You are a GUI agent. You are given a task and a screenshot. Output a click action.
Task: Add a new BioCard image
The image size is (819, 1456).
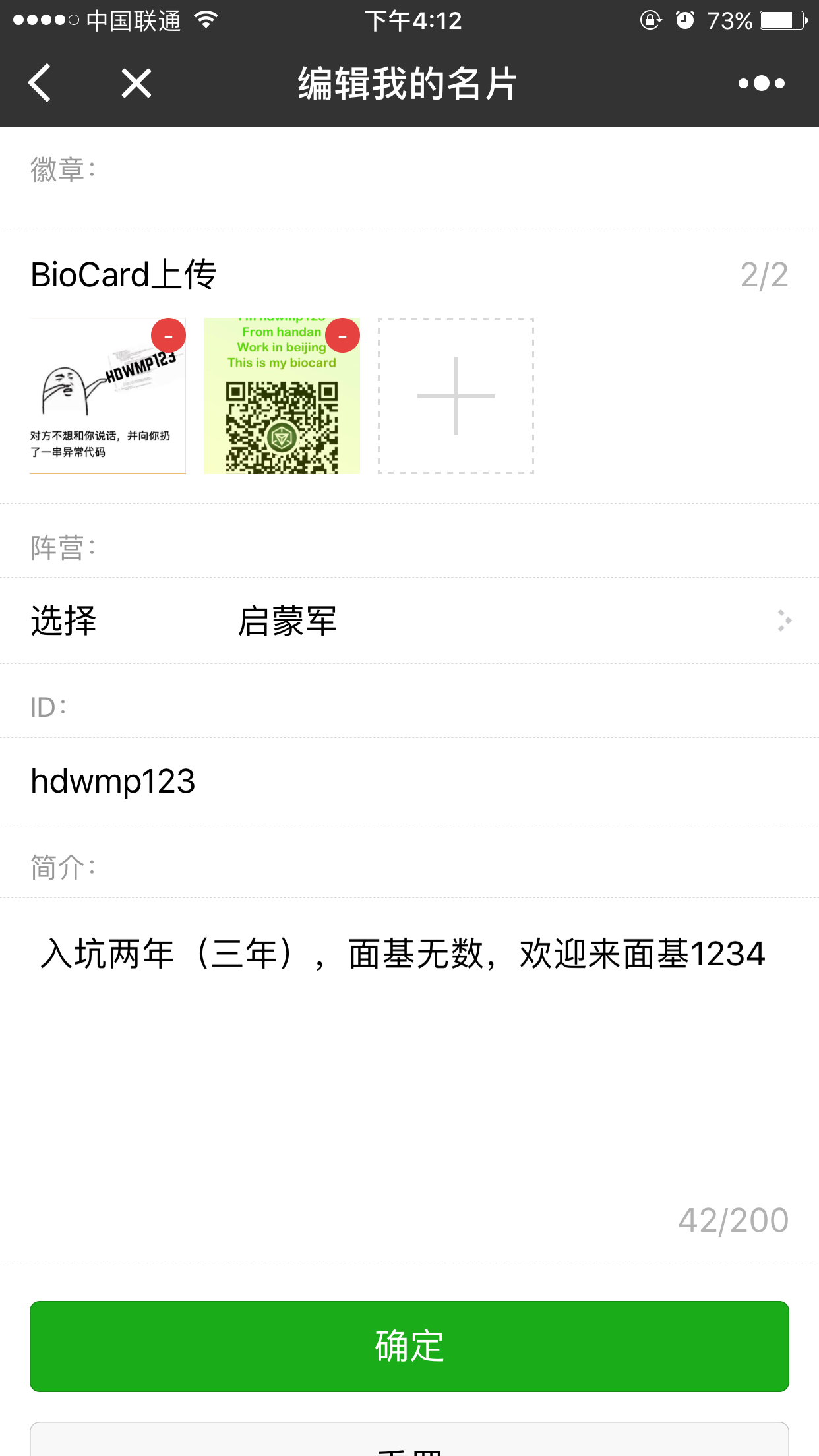coord(456,396)
